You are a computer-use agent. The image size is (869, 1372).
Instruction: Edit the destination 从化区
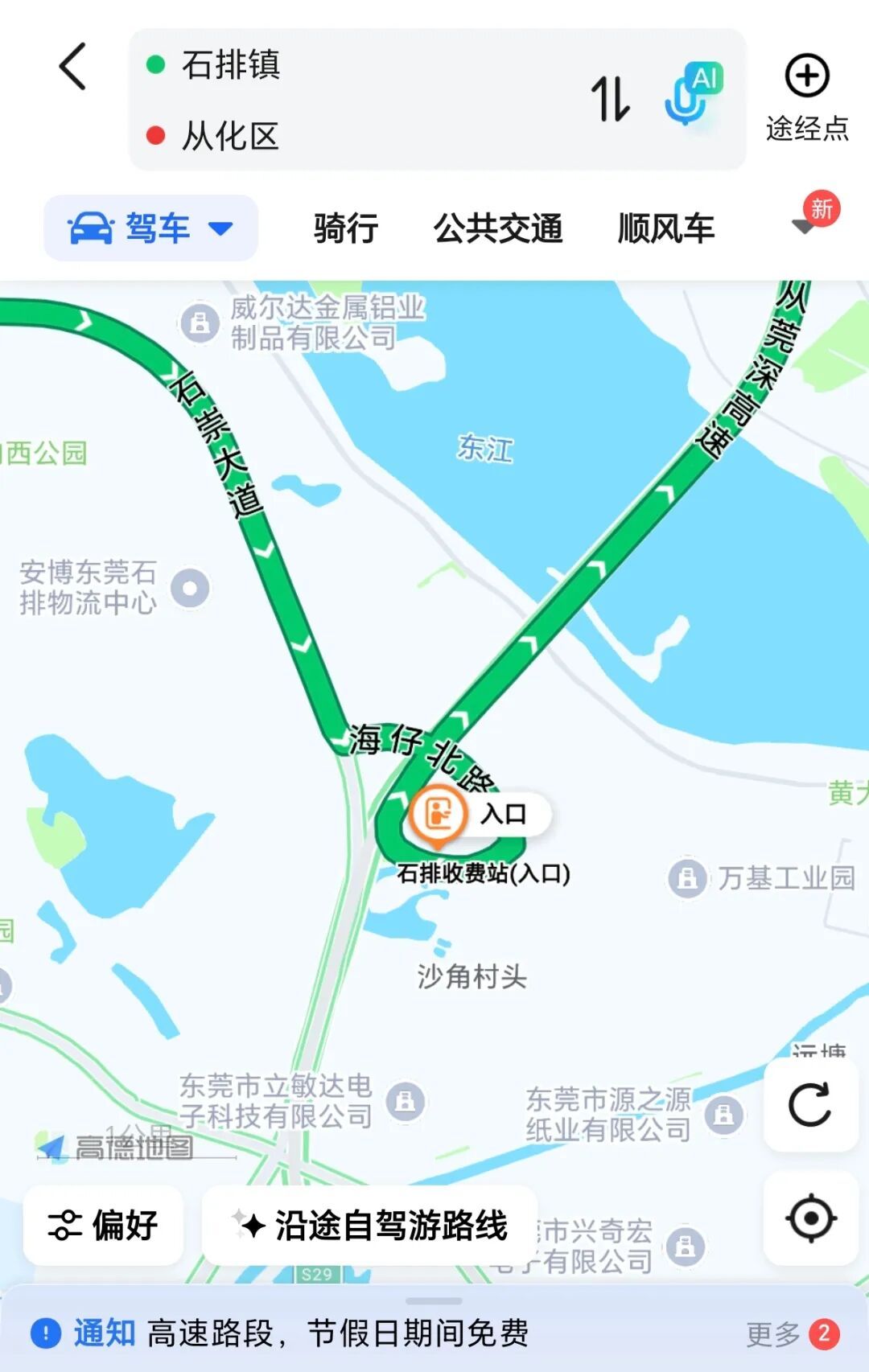pos(231,136)
